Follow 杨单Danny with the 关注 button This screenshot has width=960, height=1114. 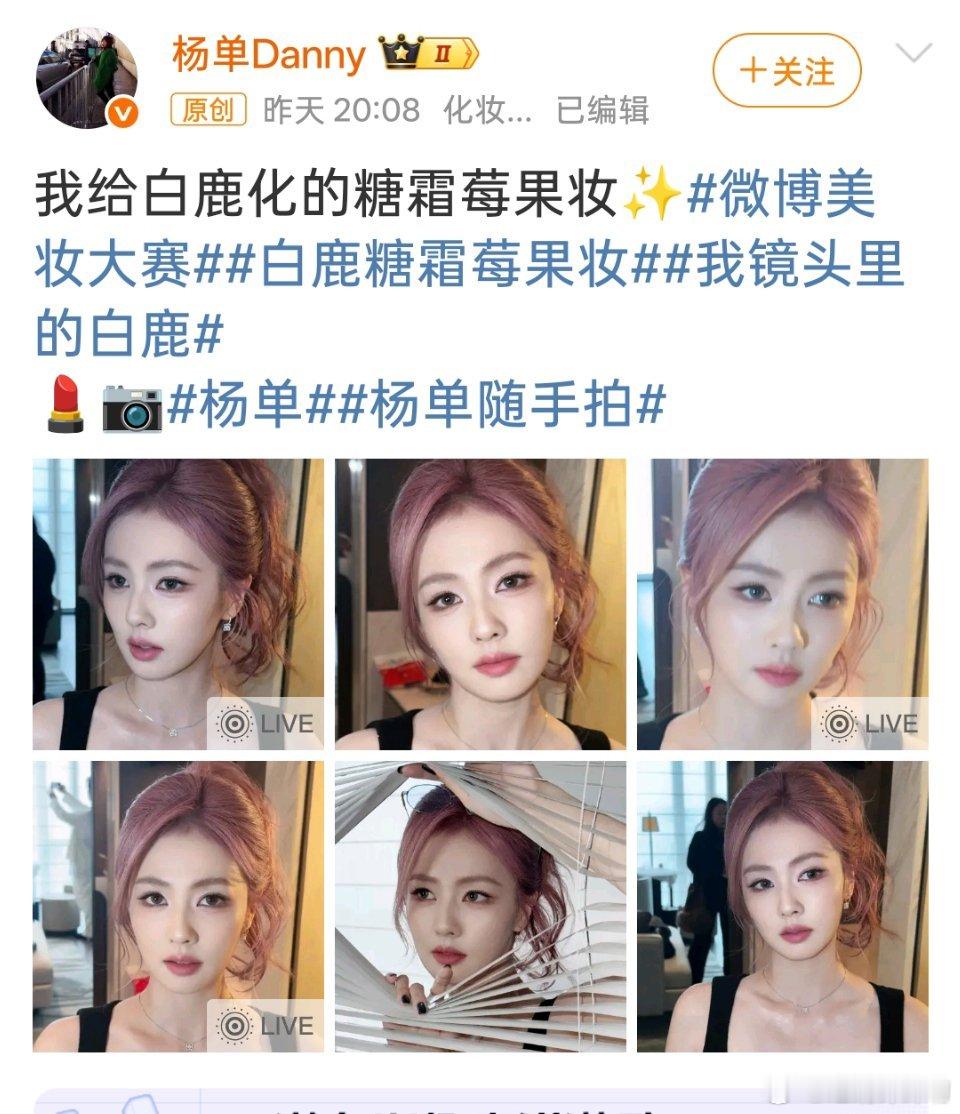pos(786,71)
